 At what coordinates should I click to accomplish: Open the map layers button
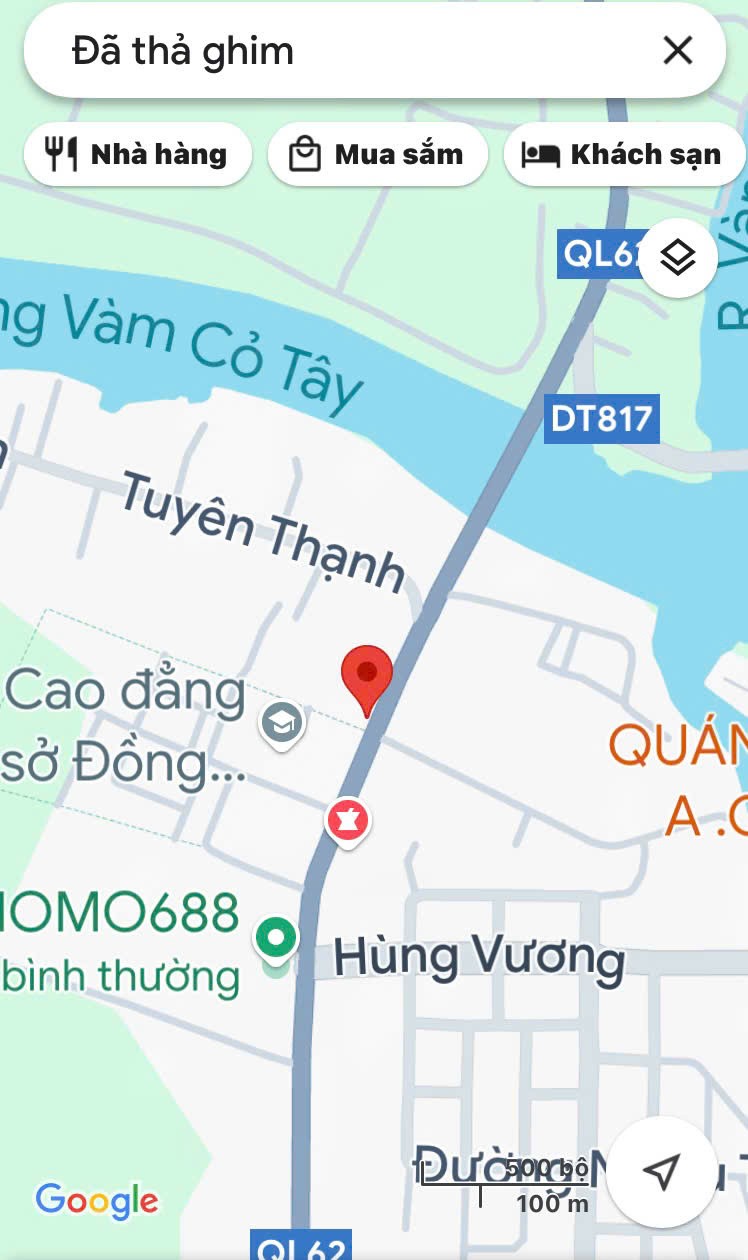point(678,258)
